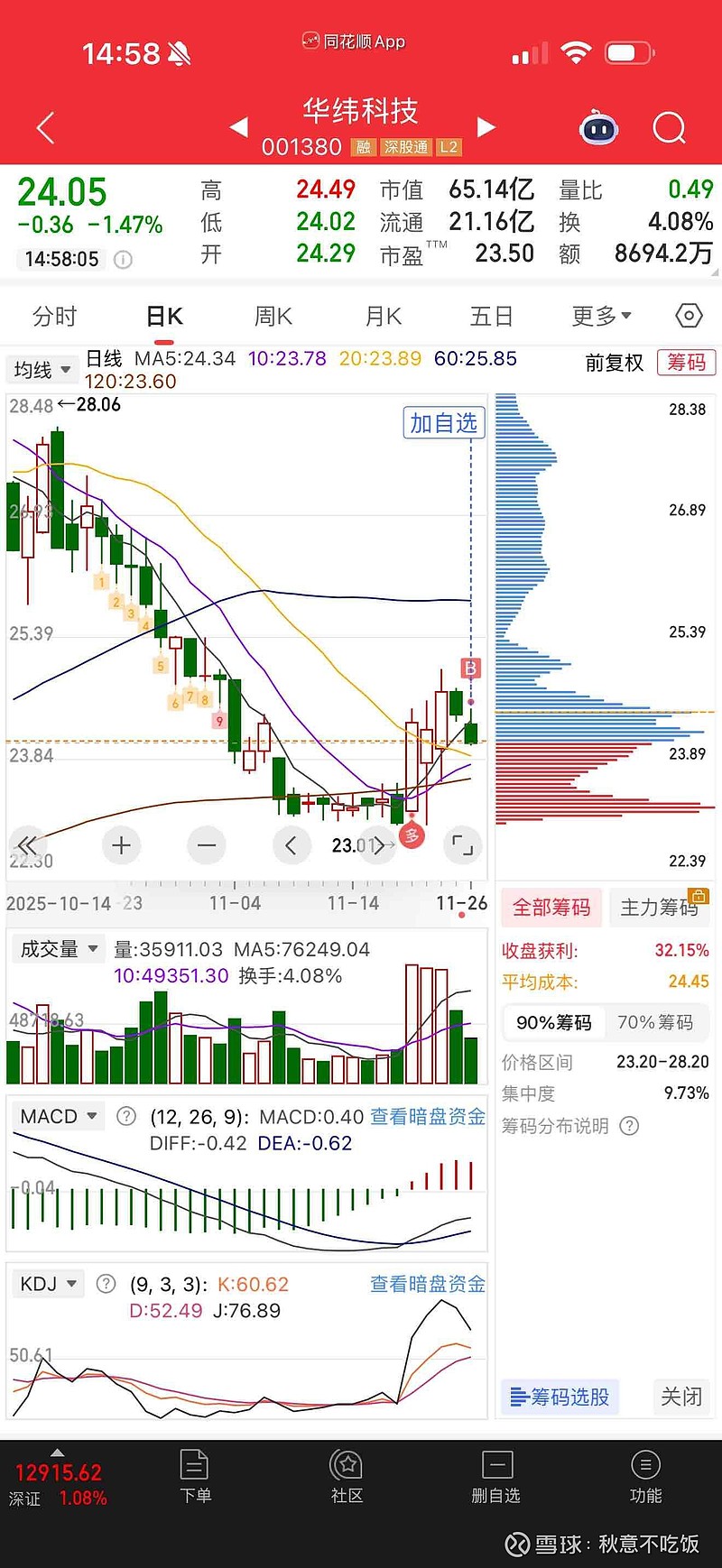722x1568 pixels.
Task: Open the 成交量 indicator dropdown
Action: [x=57, y=948]
